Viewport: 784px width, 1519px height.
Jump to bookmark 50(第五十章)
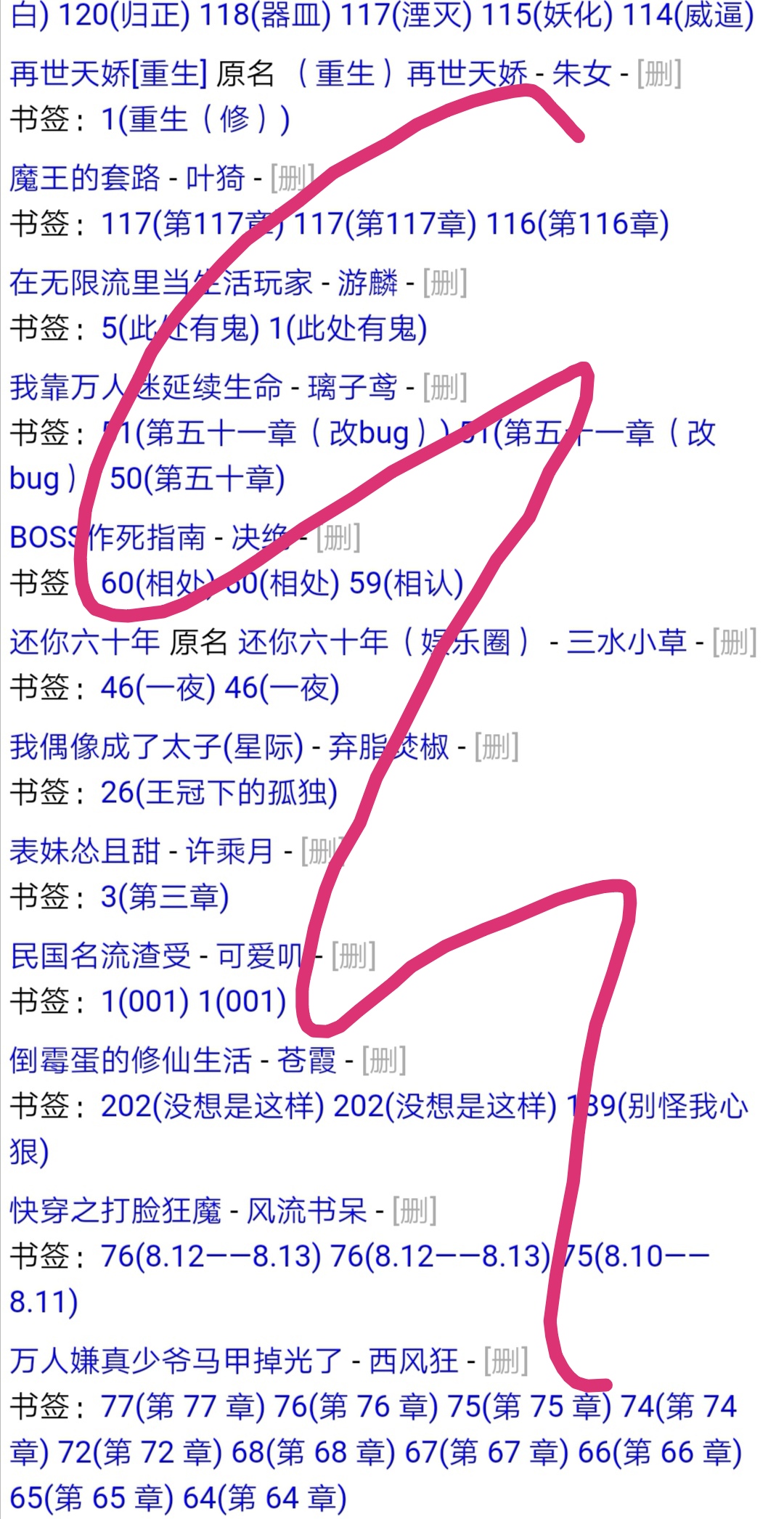click(197, 479)
